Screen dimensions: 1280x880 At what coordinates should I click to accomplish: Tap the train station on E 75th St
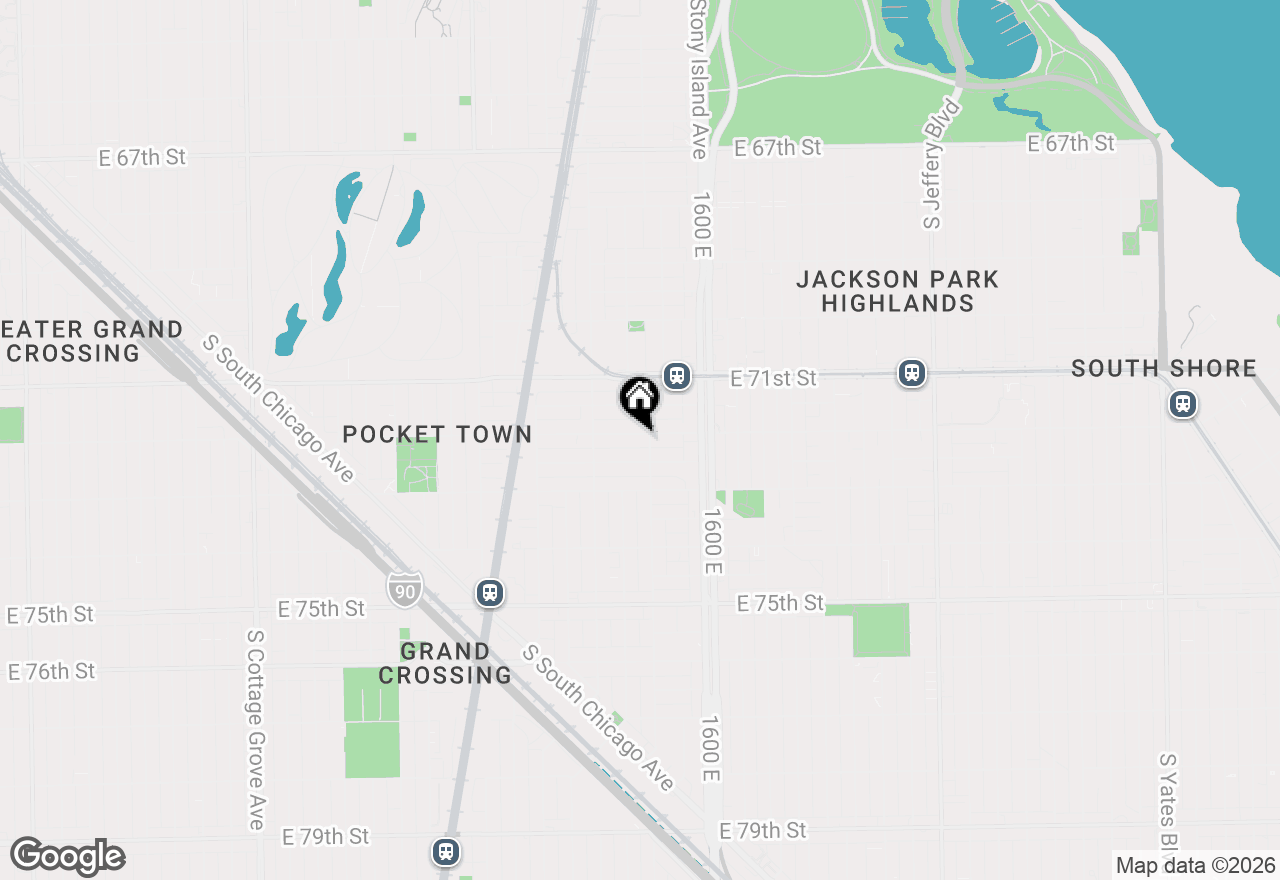point(489,593)
